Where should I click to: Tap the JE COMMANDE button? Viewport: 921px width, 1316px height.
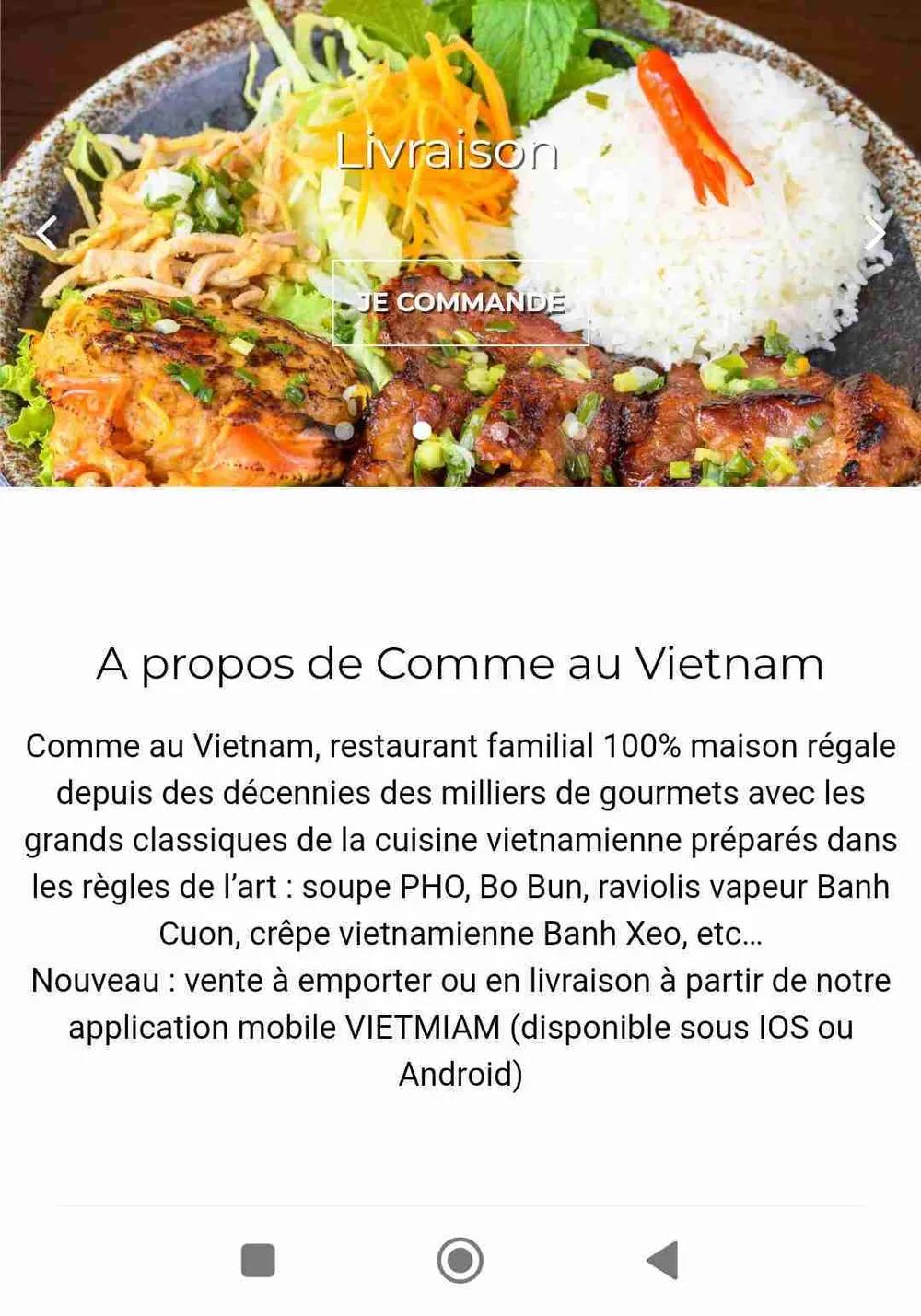(x=460, y=303)
